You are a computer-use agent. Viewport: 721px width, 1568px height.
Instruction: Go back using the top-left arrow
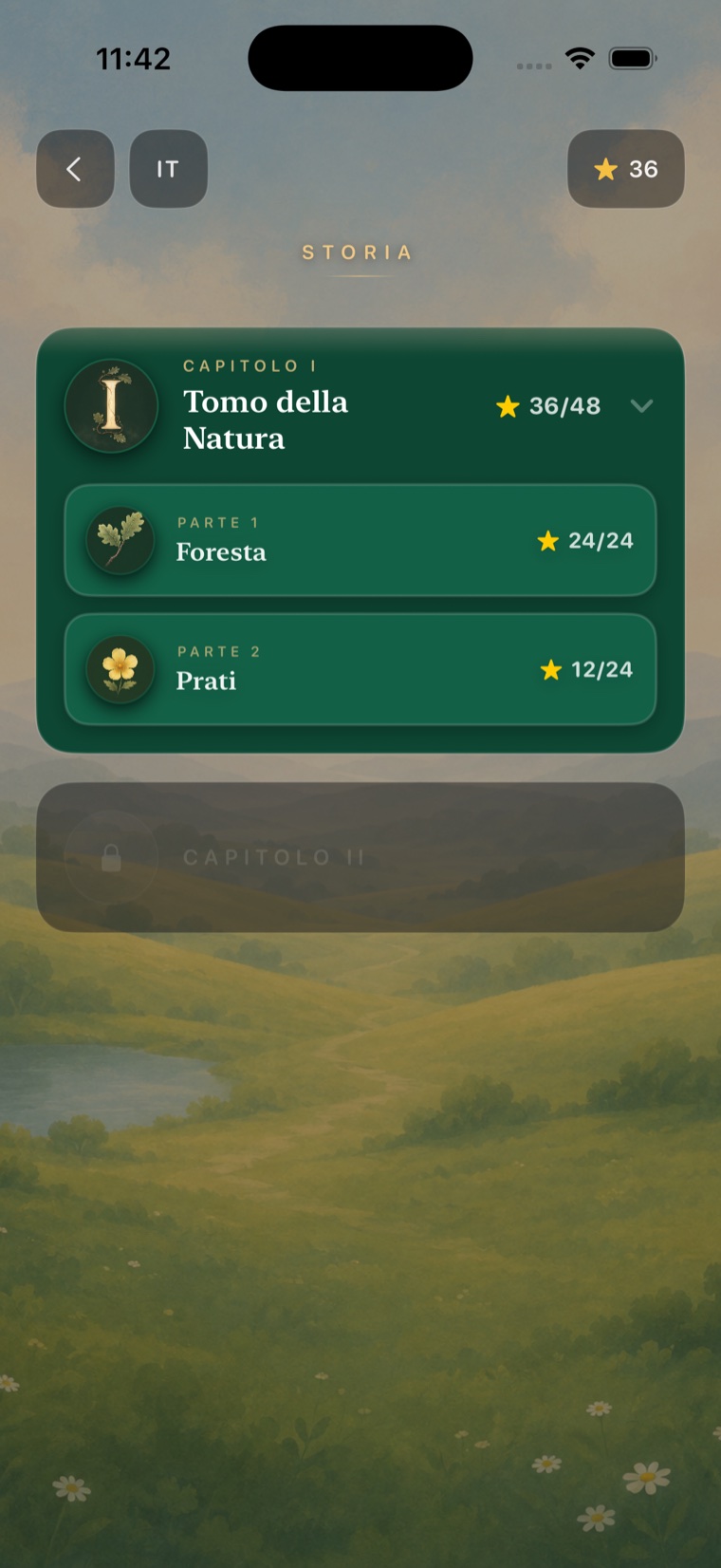coord(75,169)
